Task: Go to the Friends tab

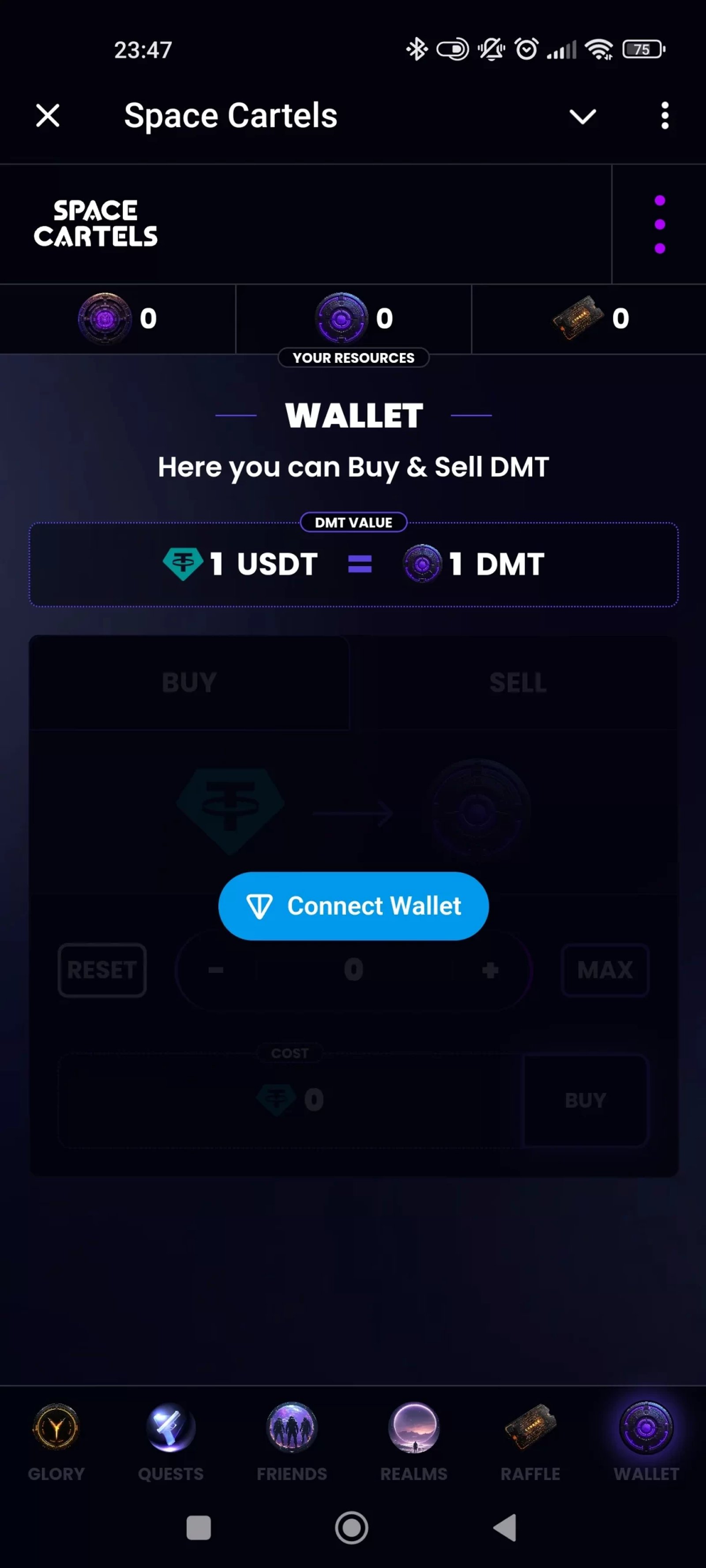Action: pos(292,1441)
